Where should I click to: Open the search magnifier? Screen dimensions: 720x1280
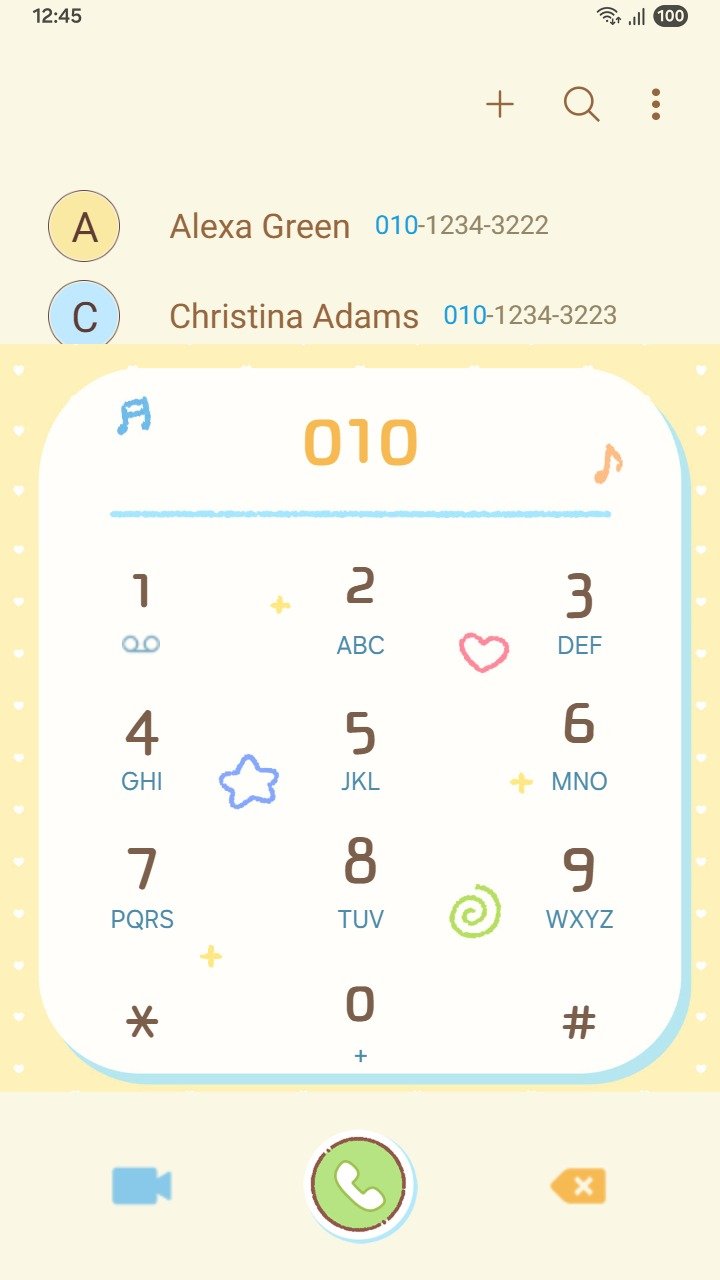581,104
